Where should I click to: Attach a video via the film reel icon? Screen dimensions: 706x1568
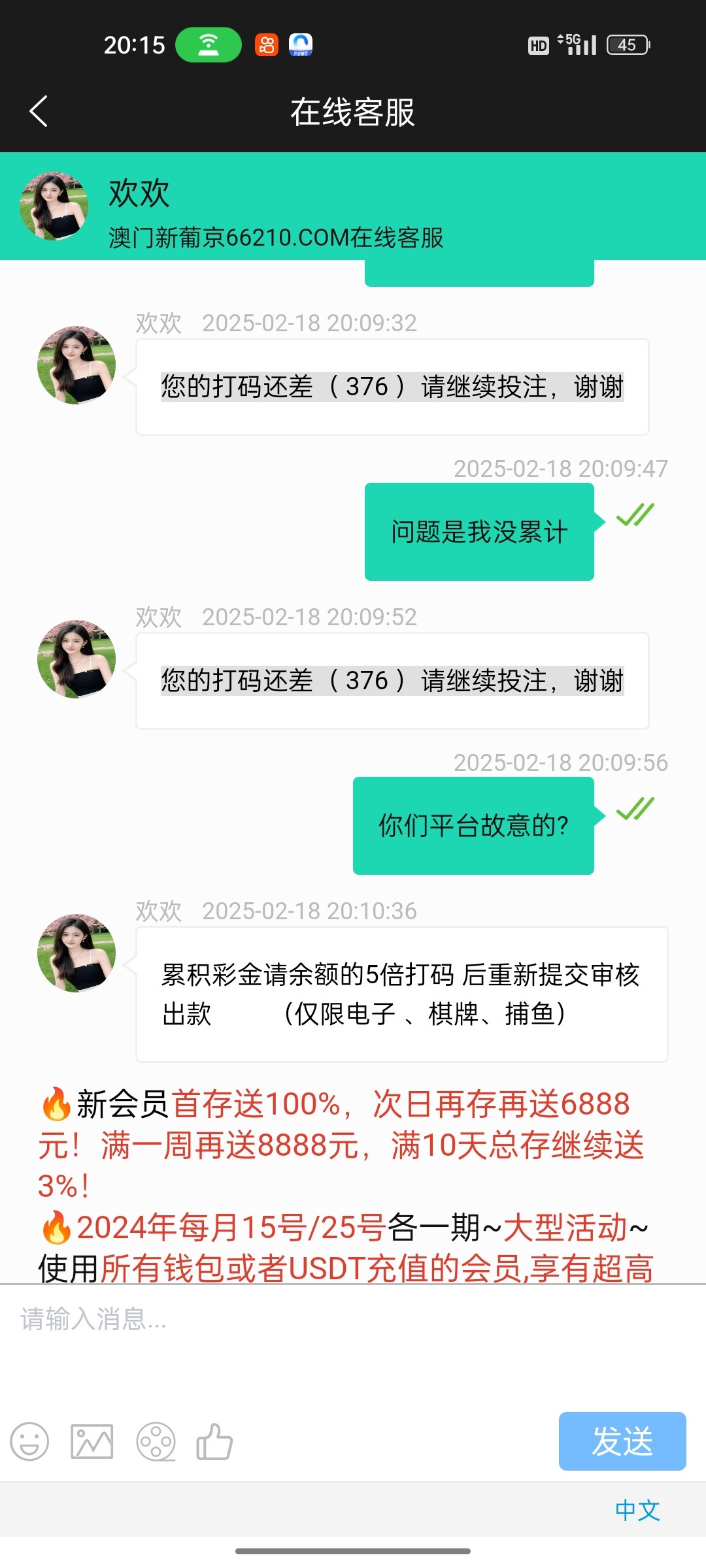pyautogui.click(x=156, y=1441)
